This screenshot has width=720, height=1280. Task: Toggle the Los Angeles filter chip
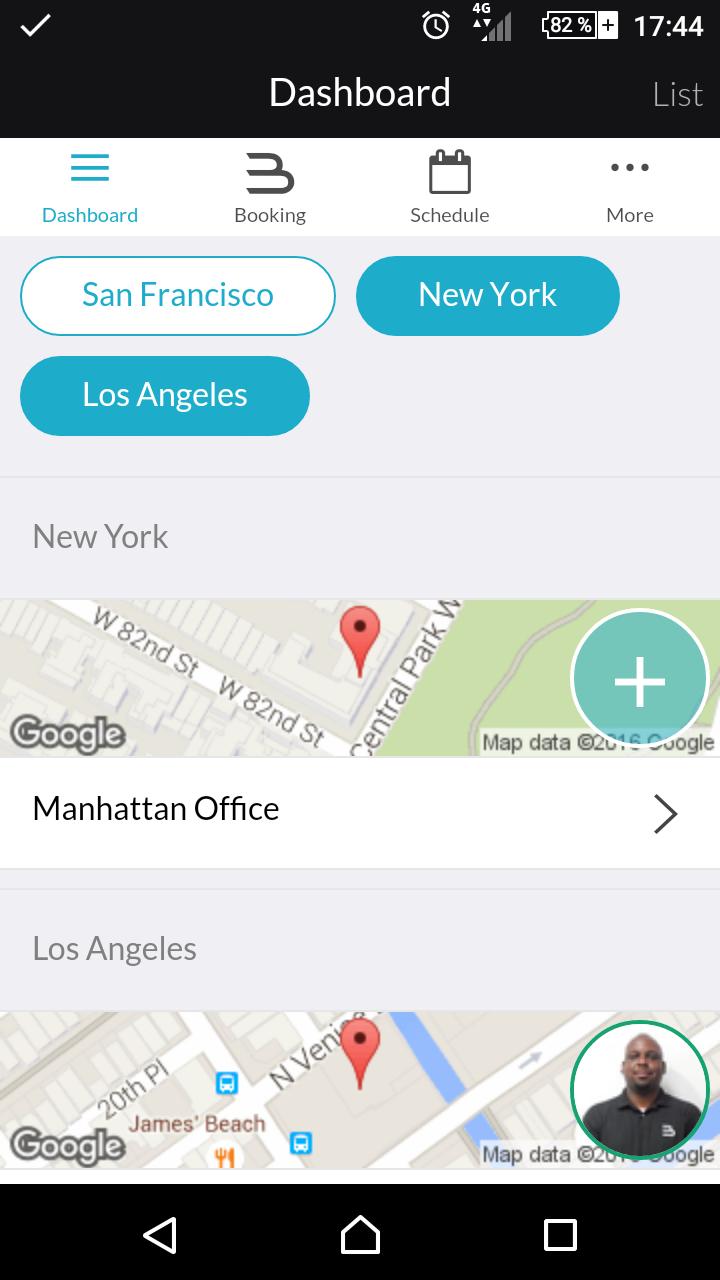(165, 396)
